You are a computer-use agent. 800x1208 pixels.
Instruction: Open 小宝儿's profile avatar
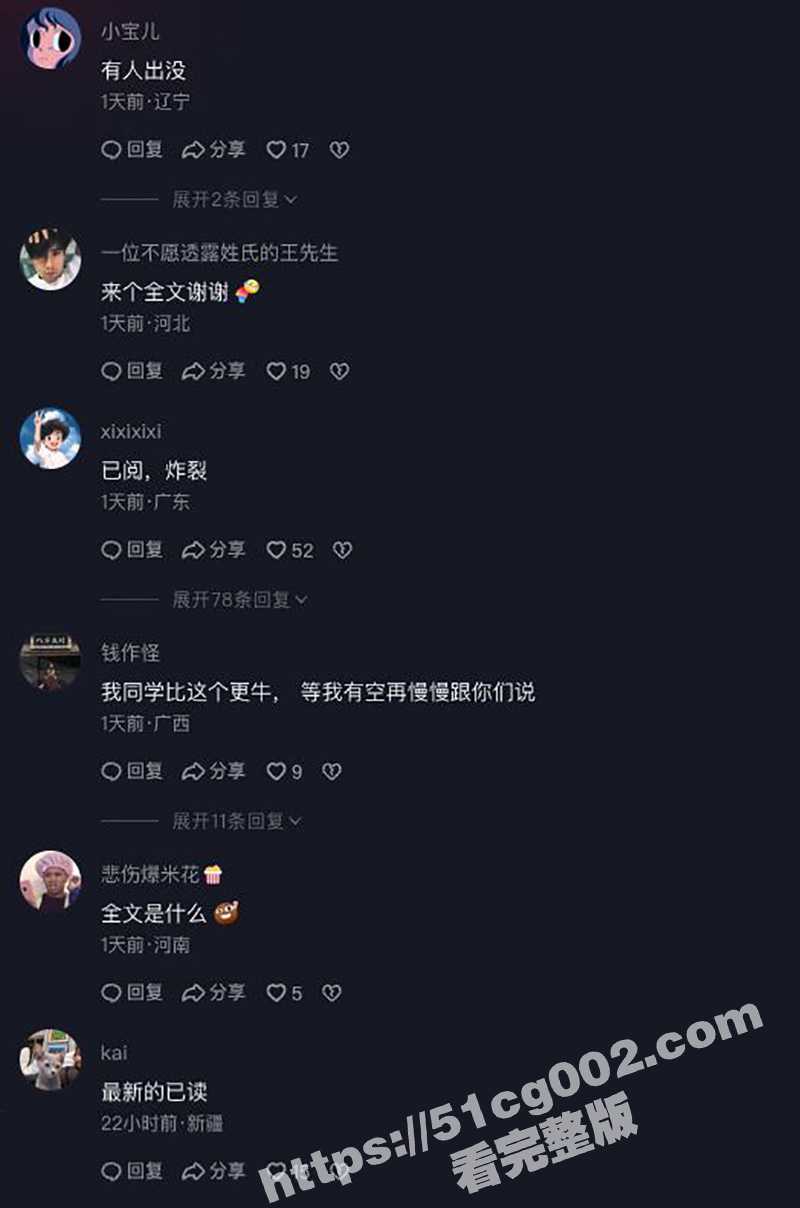50,38
